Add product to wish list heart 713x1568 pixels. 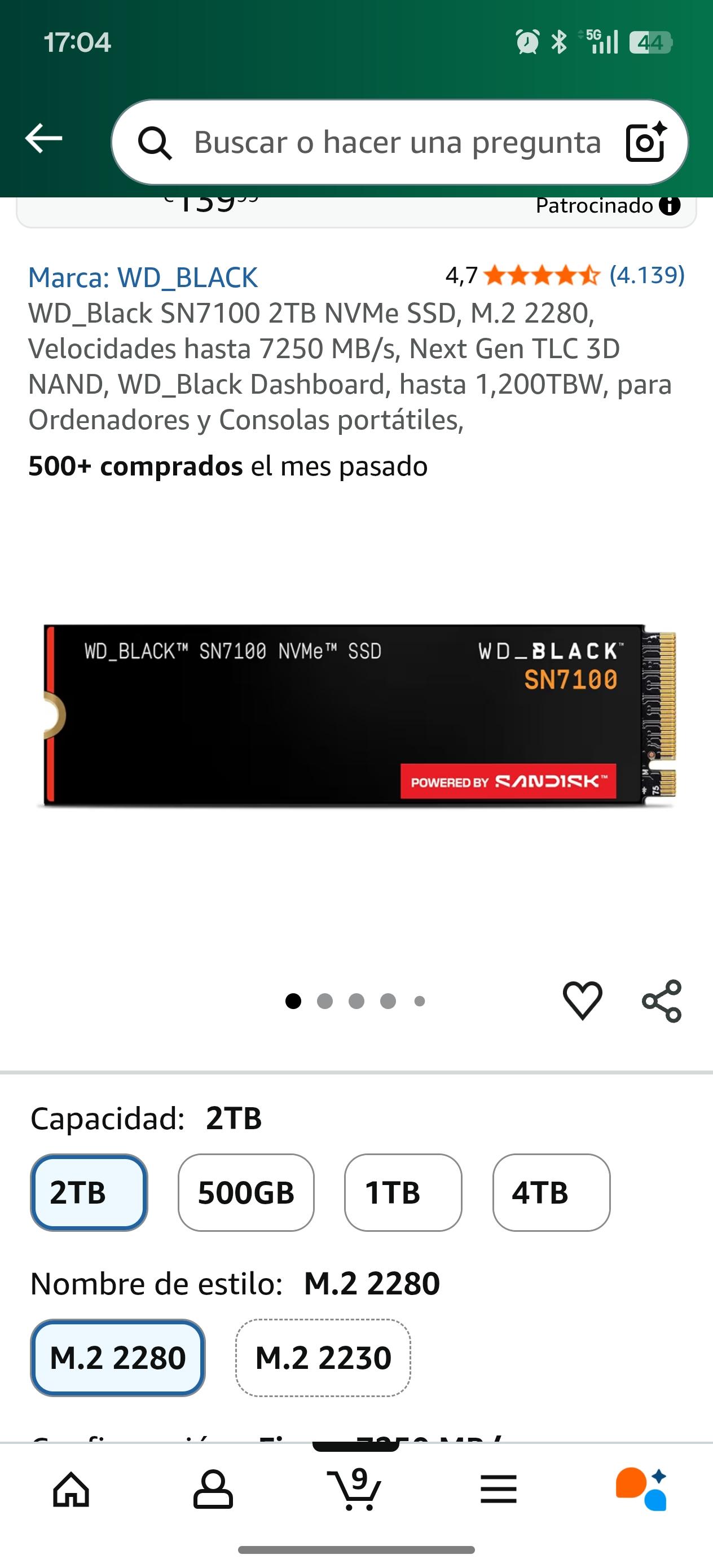click(x=582, y=1000)
